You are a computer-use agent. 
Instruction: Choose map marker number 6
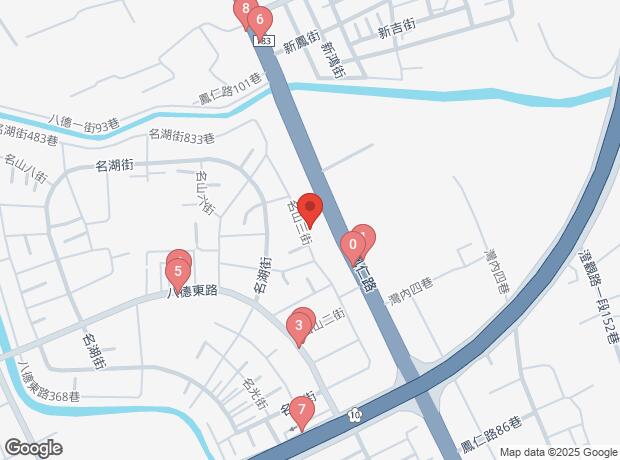pyautogui.click(x=259, y=19)
